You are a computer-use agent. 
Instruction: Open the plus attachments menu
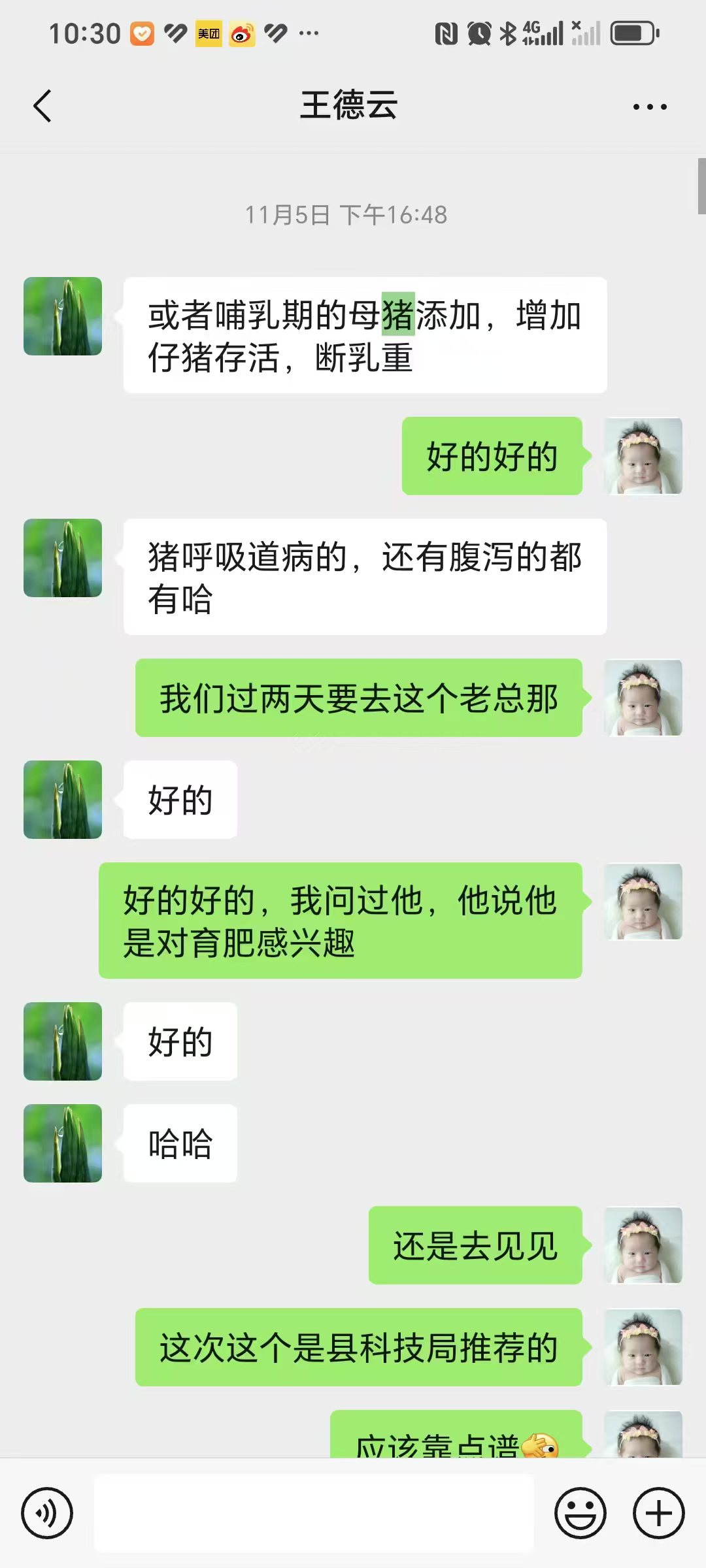(x=658, y=1513)
